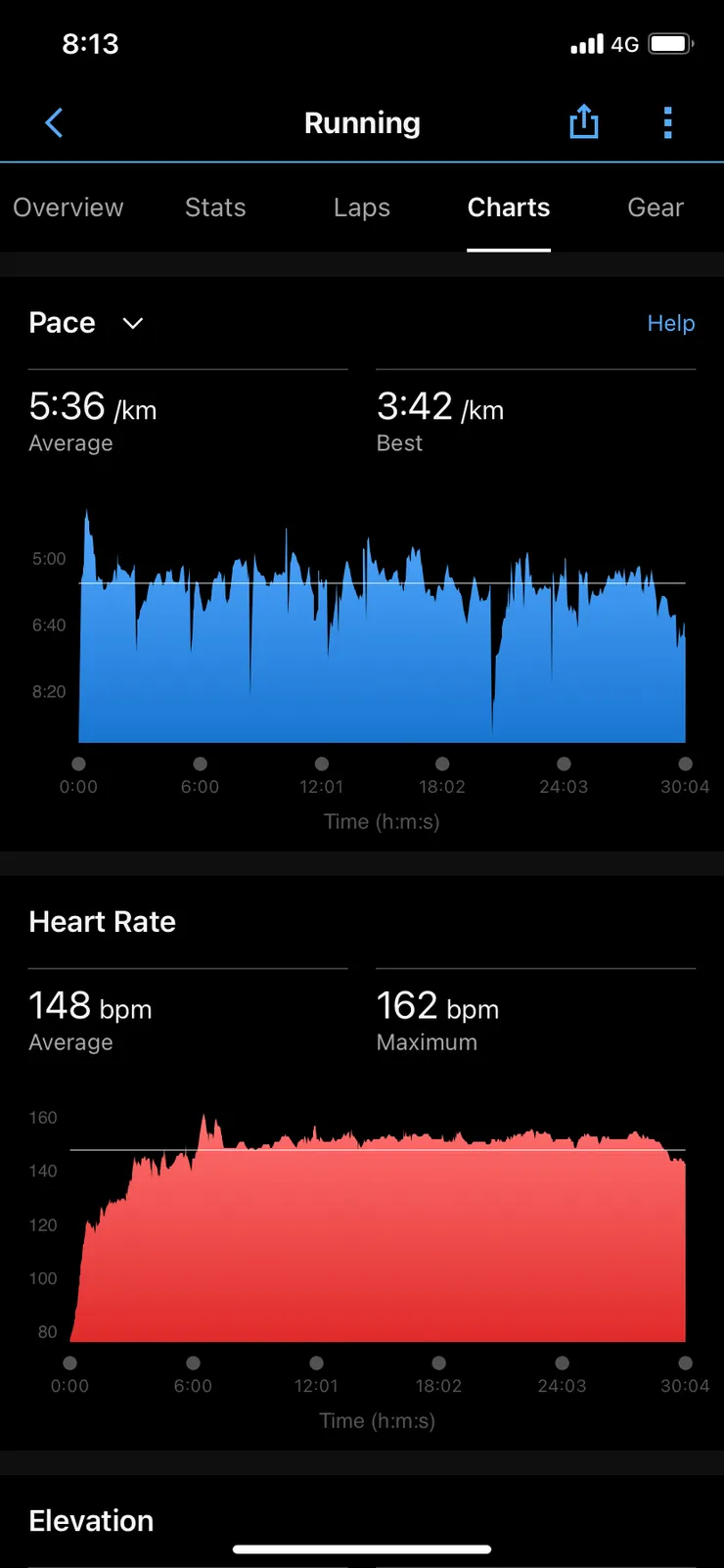Open the three-dot overflow menu
This screenshot has height=1568, width=724.
coord(668,123)
